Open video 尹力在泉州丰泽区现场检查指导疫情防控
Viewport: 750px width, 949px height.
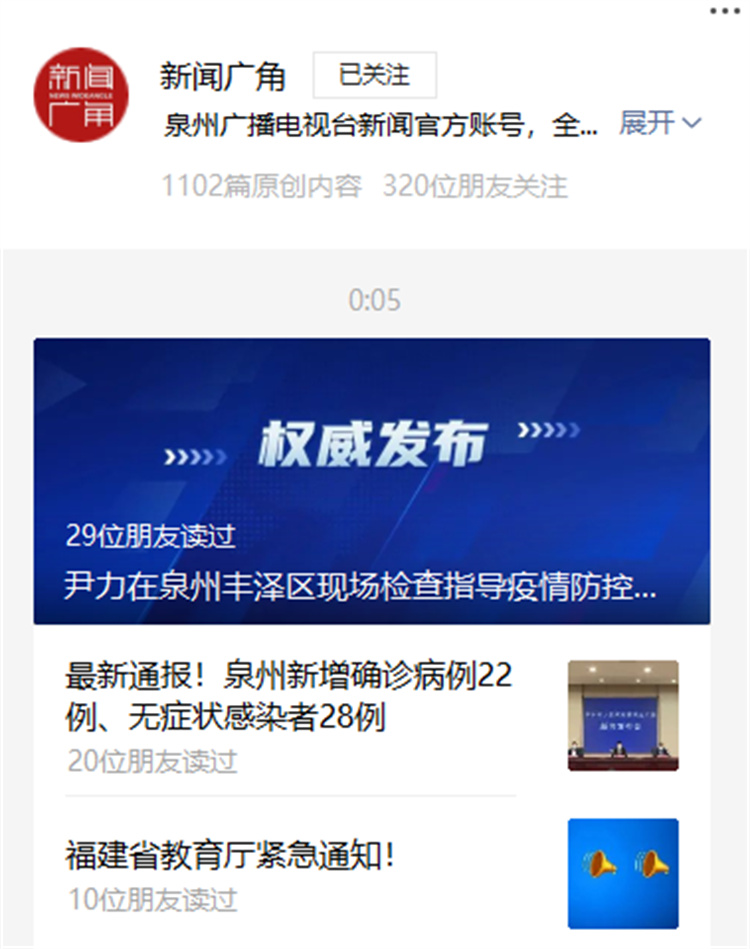pos(360,588)
